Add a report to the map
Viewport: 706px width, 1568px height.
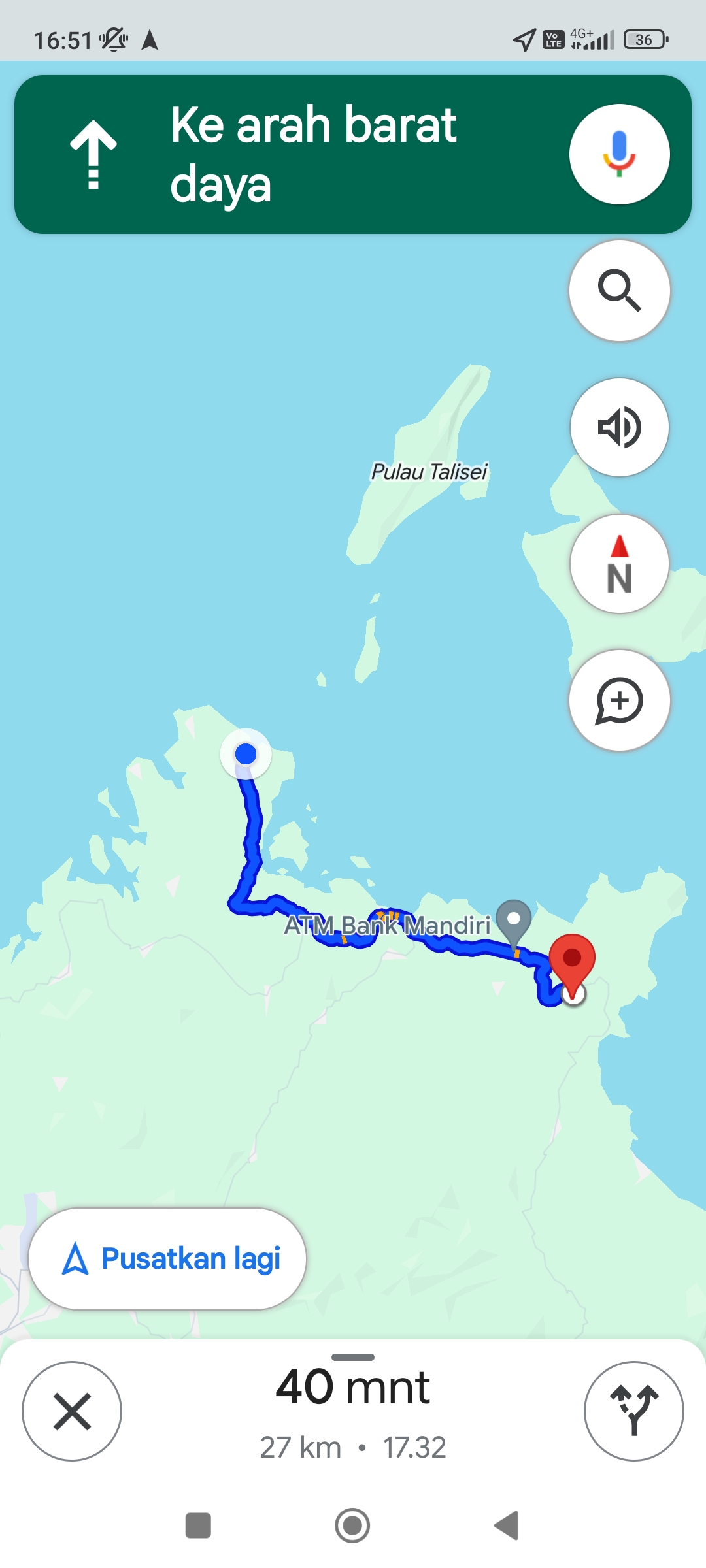click(619, 700)
